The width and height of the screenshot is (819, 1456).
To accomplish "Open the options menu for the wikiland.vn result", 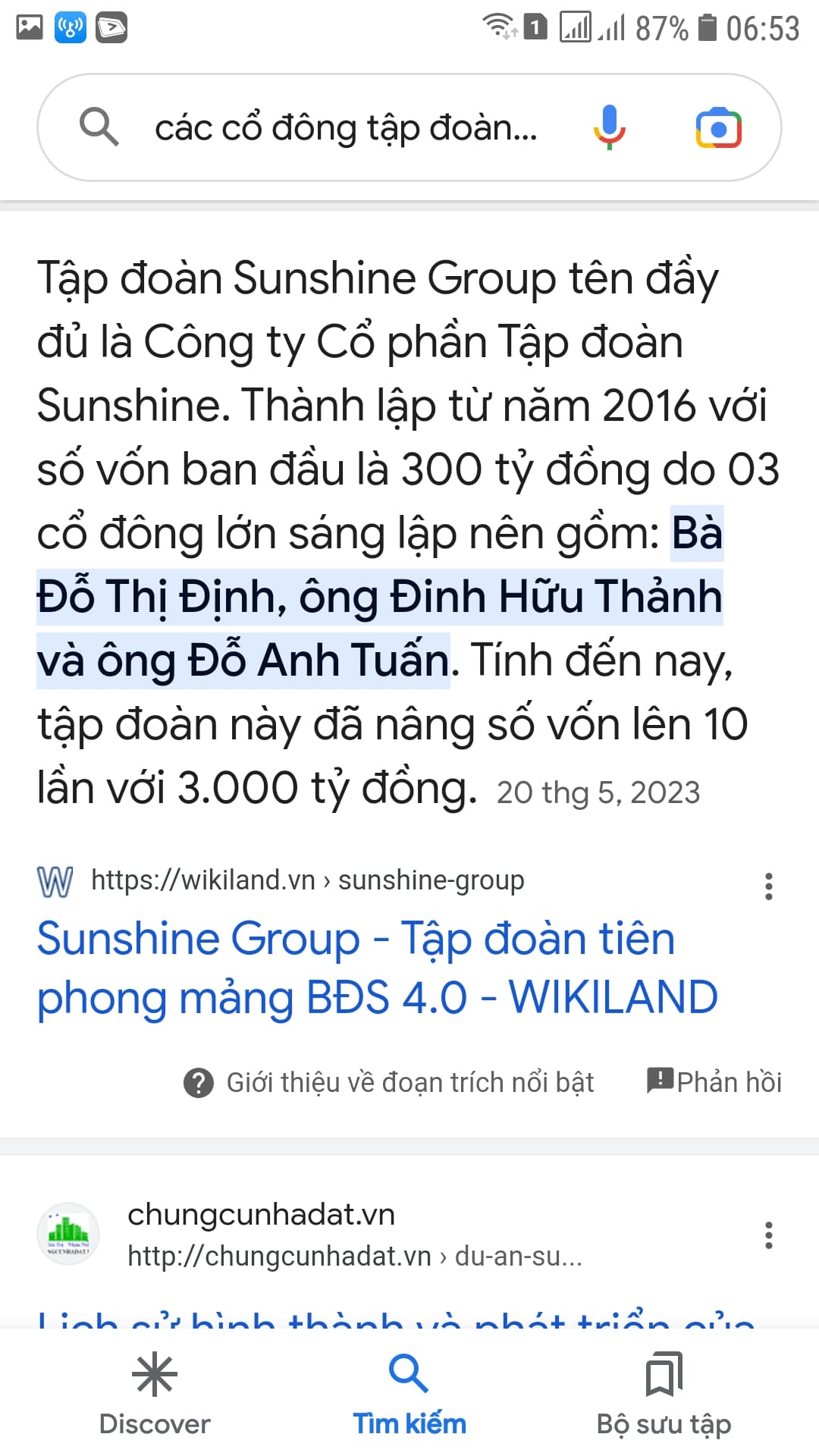I will (768, 886).
